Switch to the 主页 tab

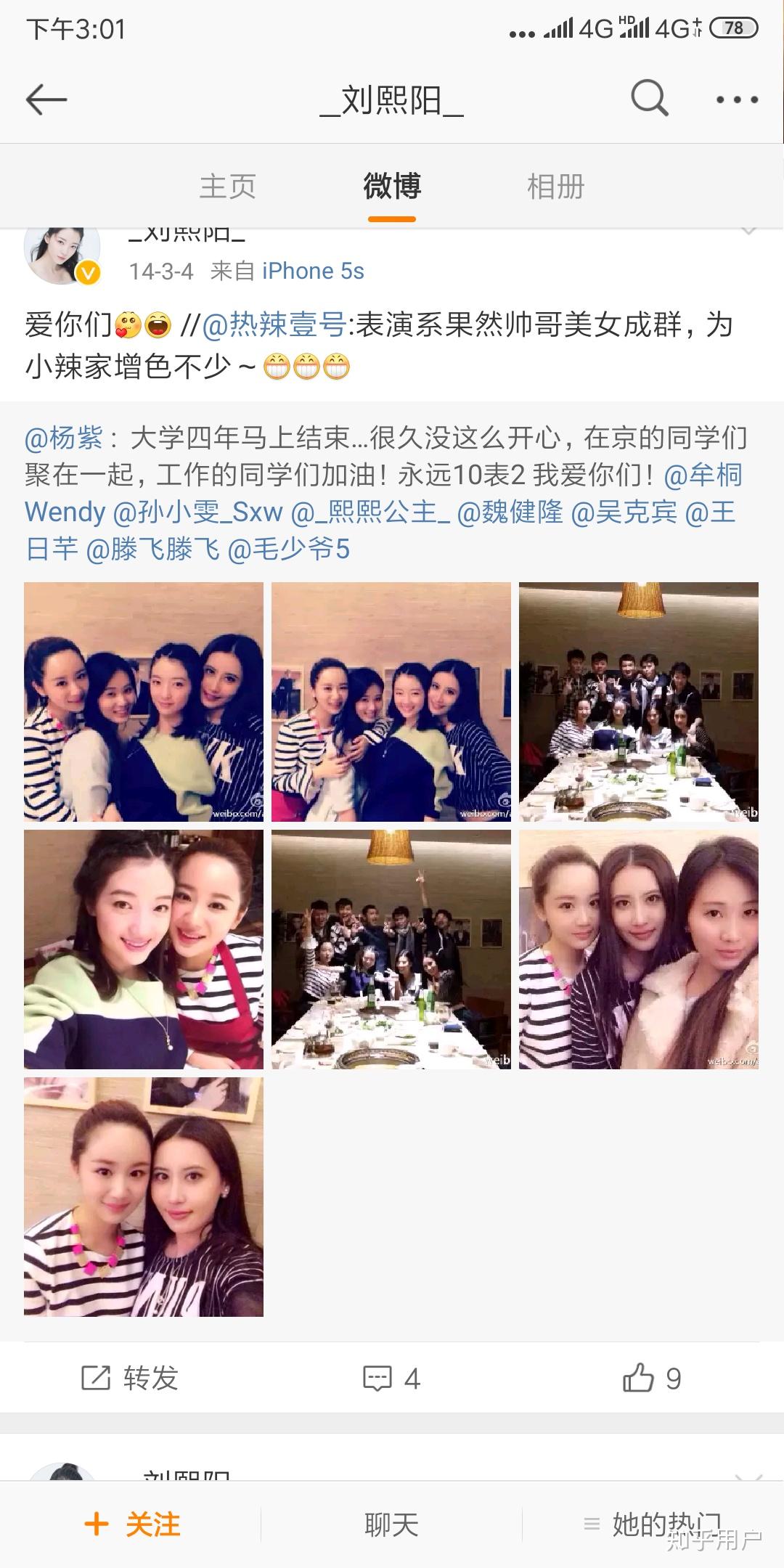(x=227, y=187)
